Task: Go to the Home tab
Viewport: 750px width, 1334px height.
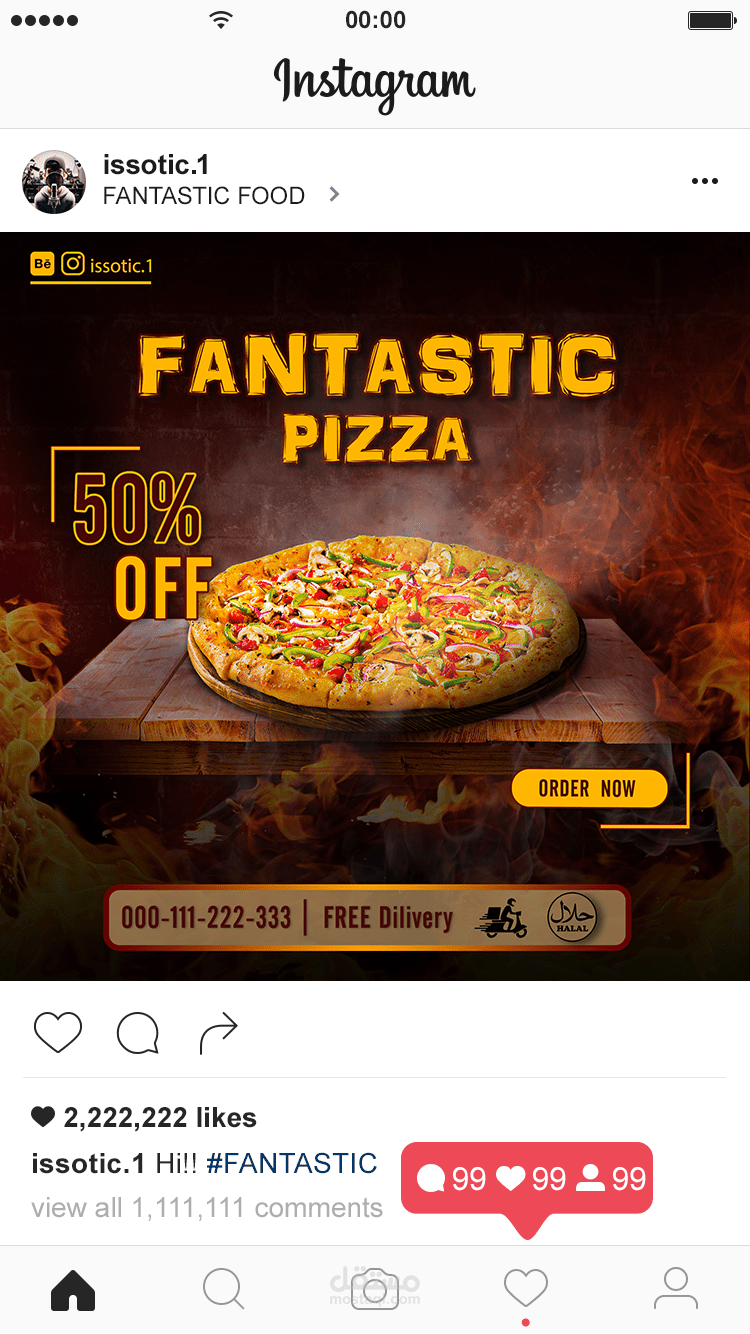Action: click(x=73, y=1289)
